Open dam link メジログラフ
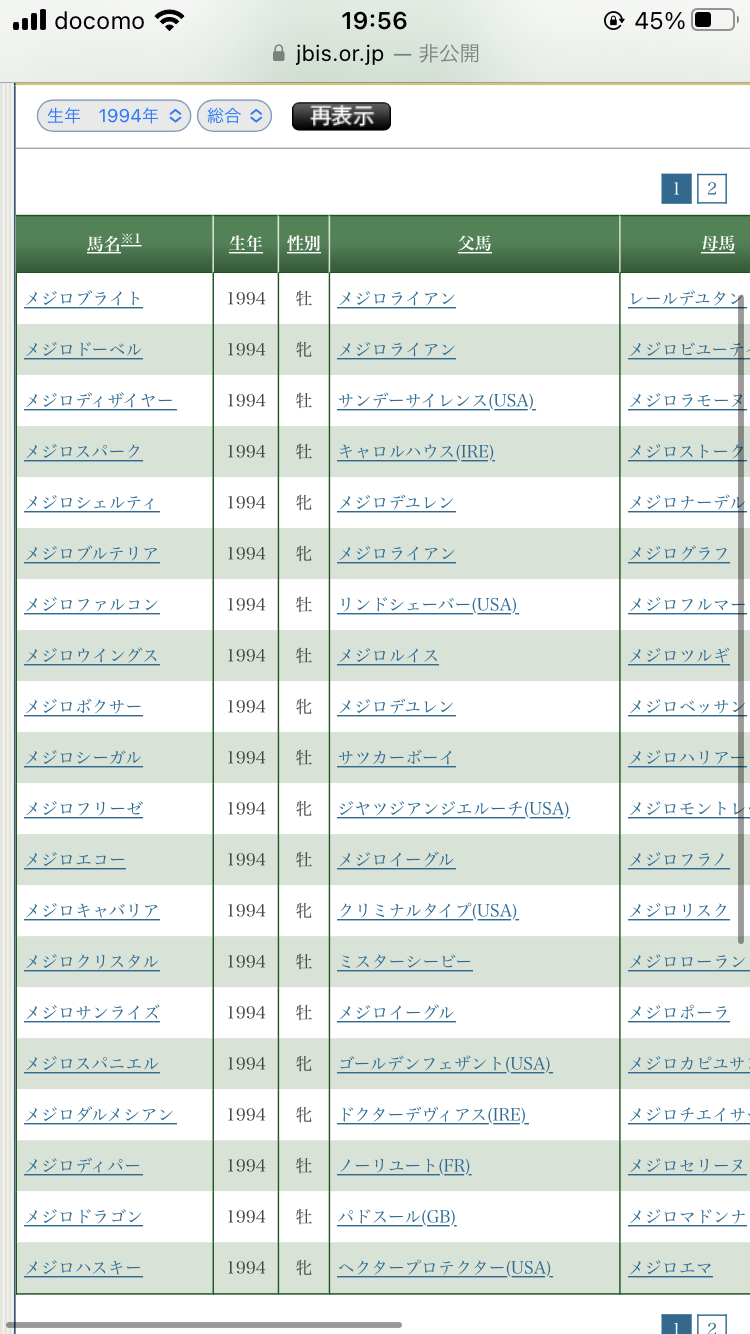The width and height of the screenshot is (750, 1334). click(x=679, y=553)
